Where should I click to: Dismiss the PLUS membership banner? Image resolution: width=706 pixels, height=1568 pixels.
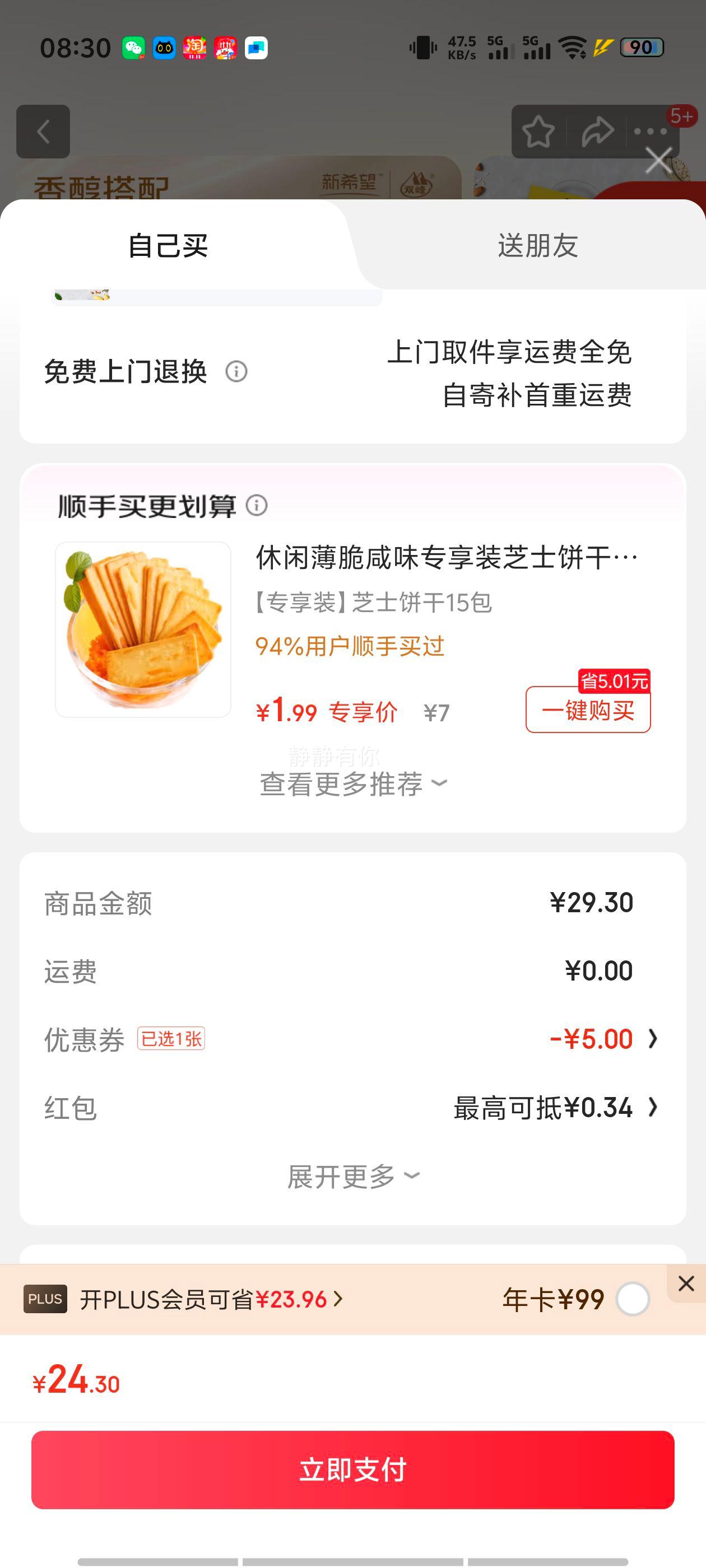pos(686,1283)
